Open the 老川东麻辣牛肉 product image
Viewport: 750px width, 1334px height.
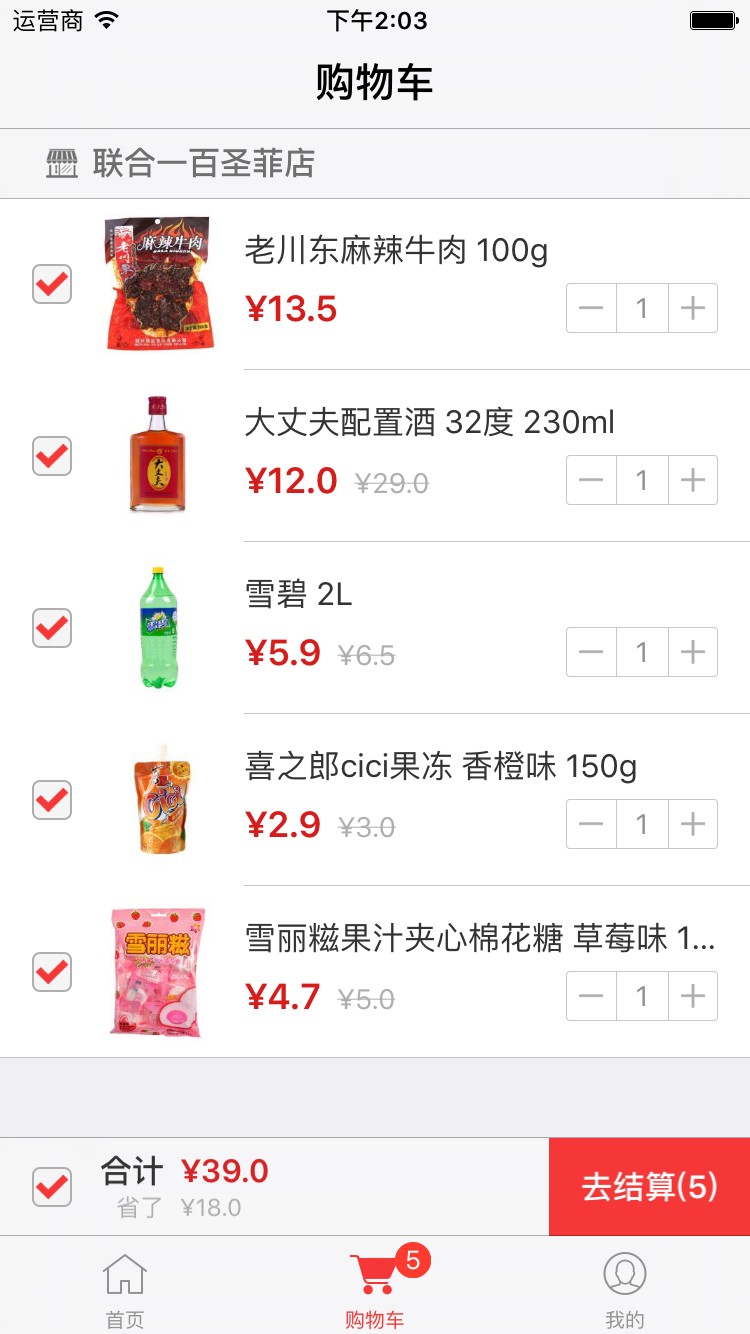tap(158, 284)
